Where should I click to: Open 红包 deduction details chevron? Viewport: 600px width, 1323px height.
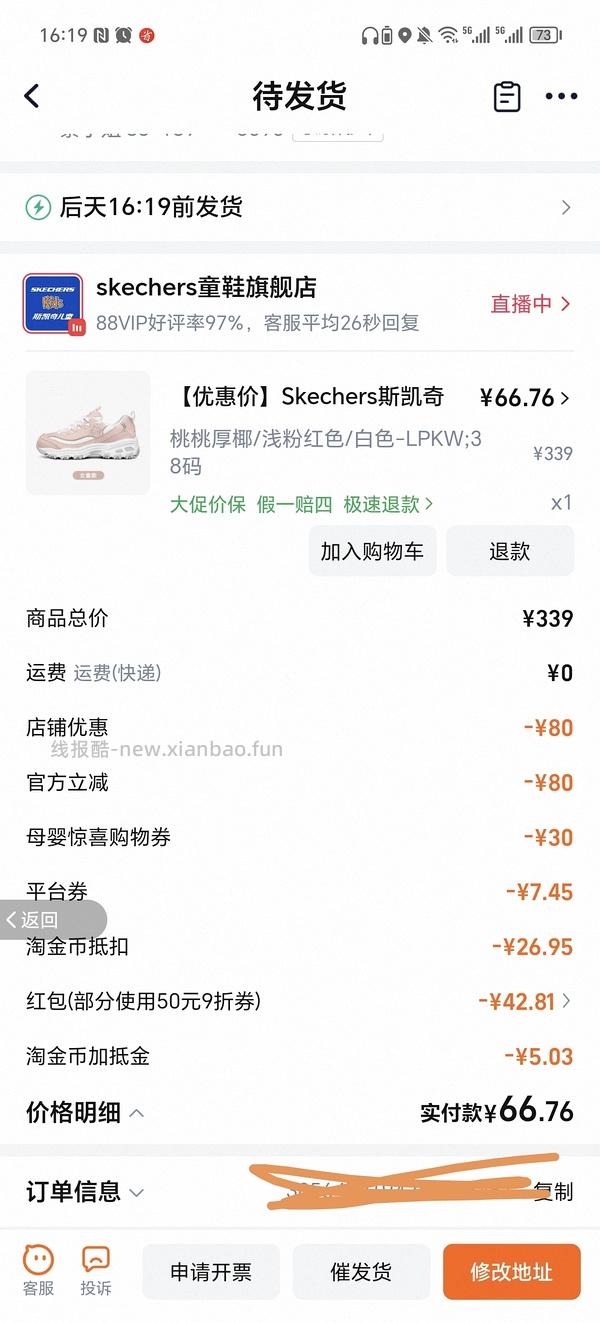[x=567, y=1001]
